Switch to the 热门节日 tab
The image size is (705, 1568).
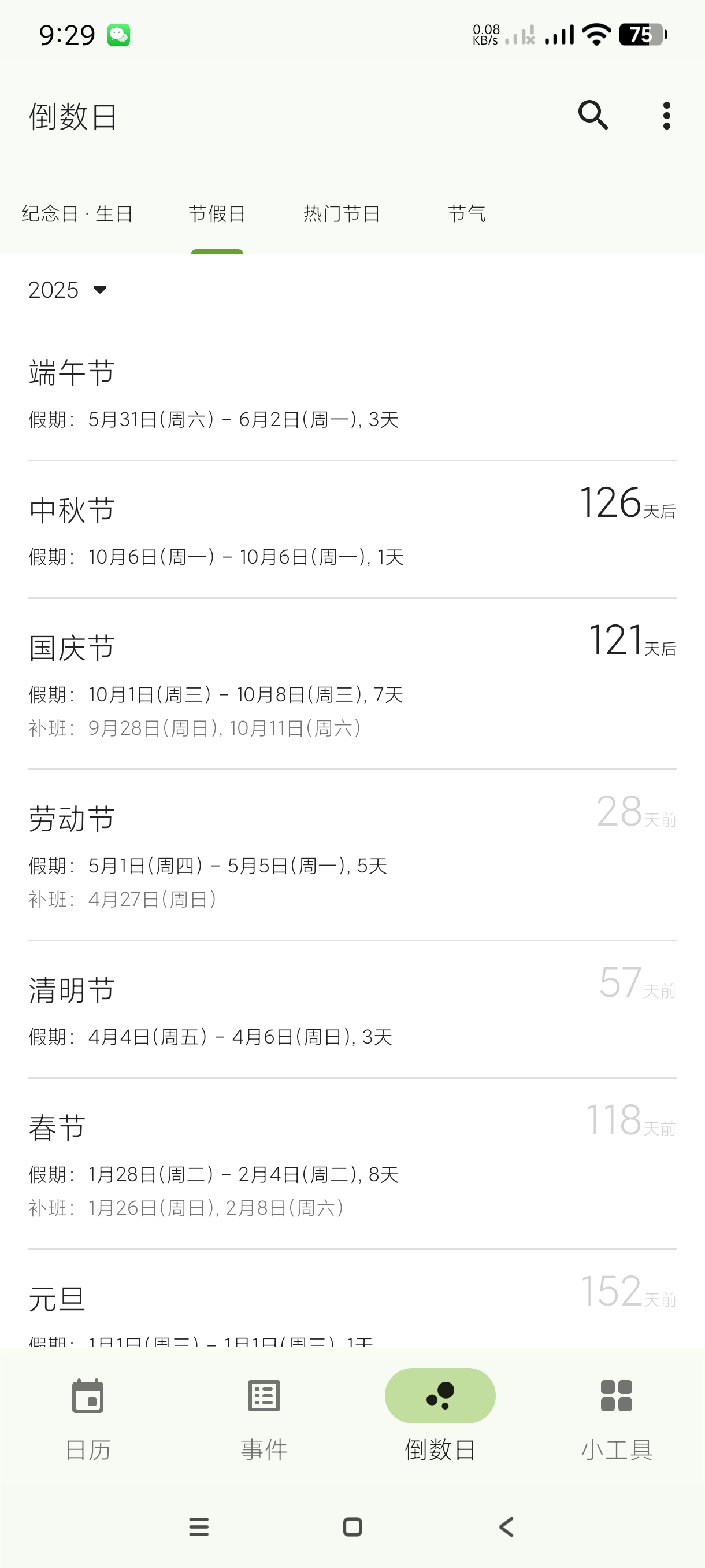tap(342, 214)
